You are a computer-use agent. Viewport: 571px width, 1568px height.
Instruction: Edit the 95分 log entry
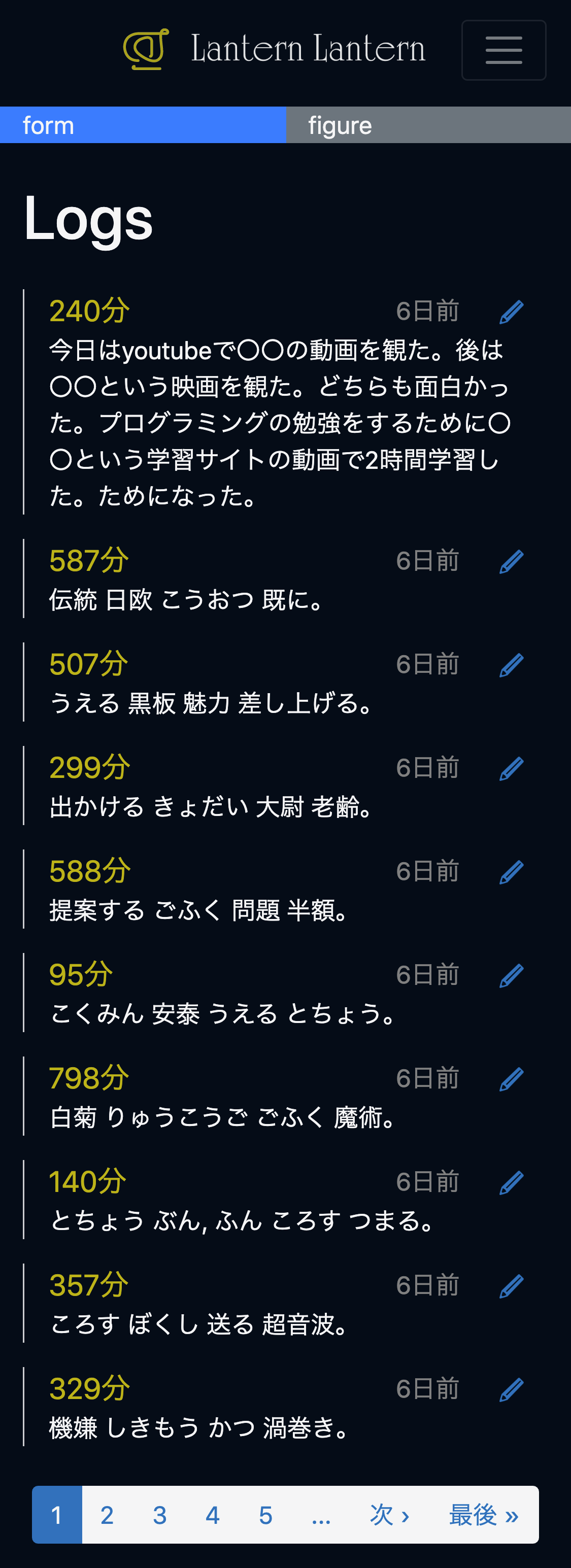511,975
